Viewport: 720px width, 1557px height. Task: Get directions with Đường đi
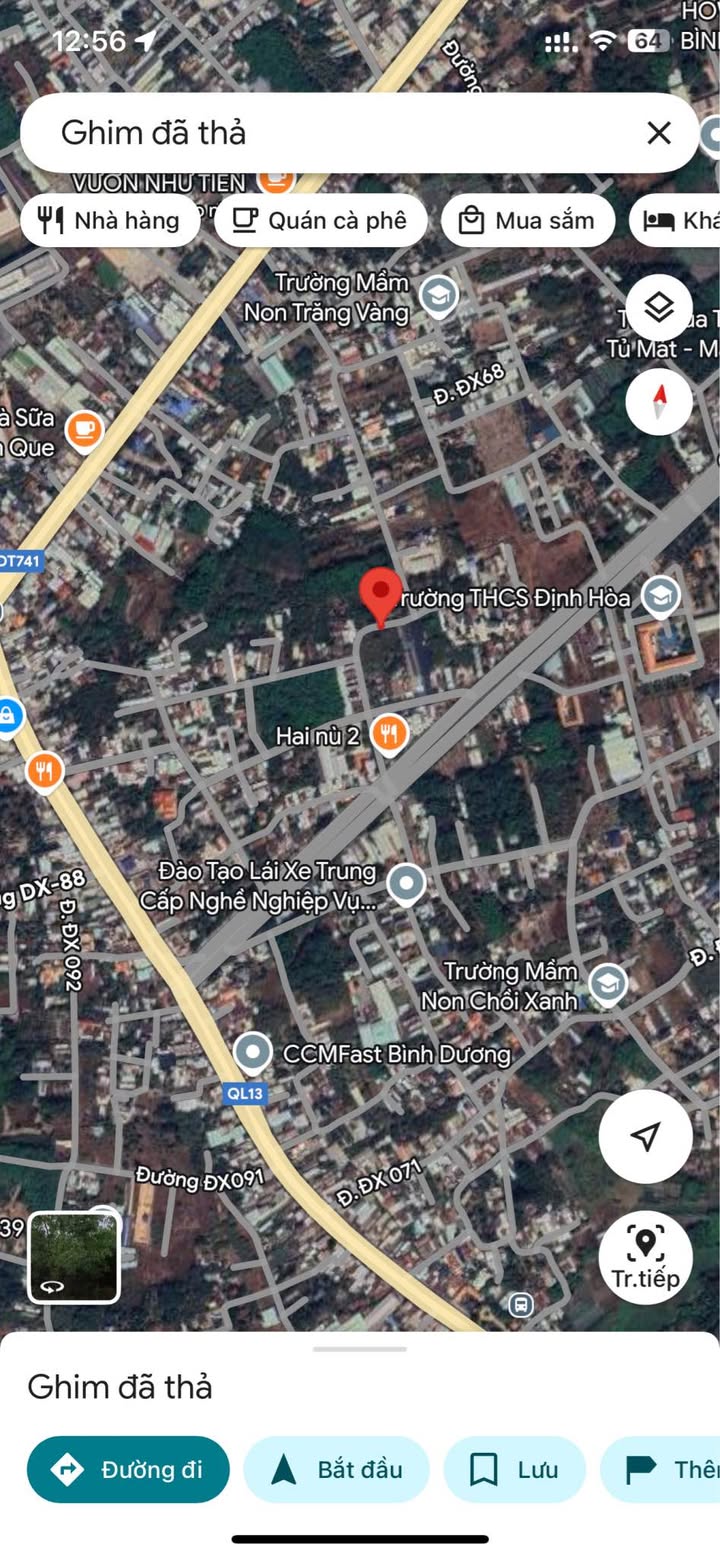128,1469
